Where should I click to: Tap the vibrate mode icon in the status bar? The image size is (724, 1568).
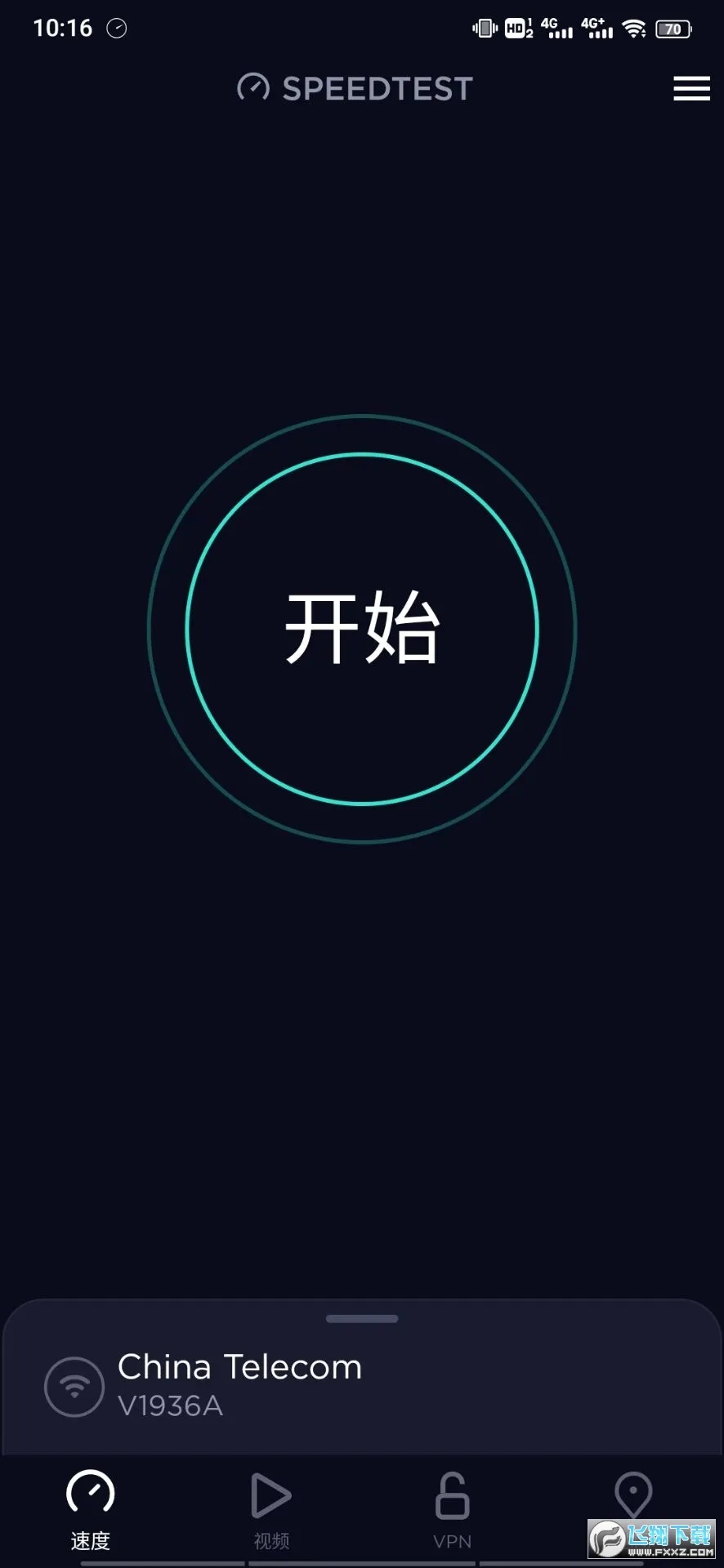(483, 27)
